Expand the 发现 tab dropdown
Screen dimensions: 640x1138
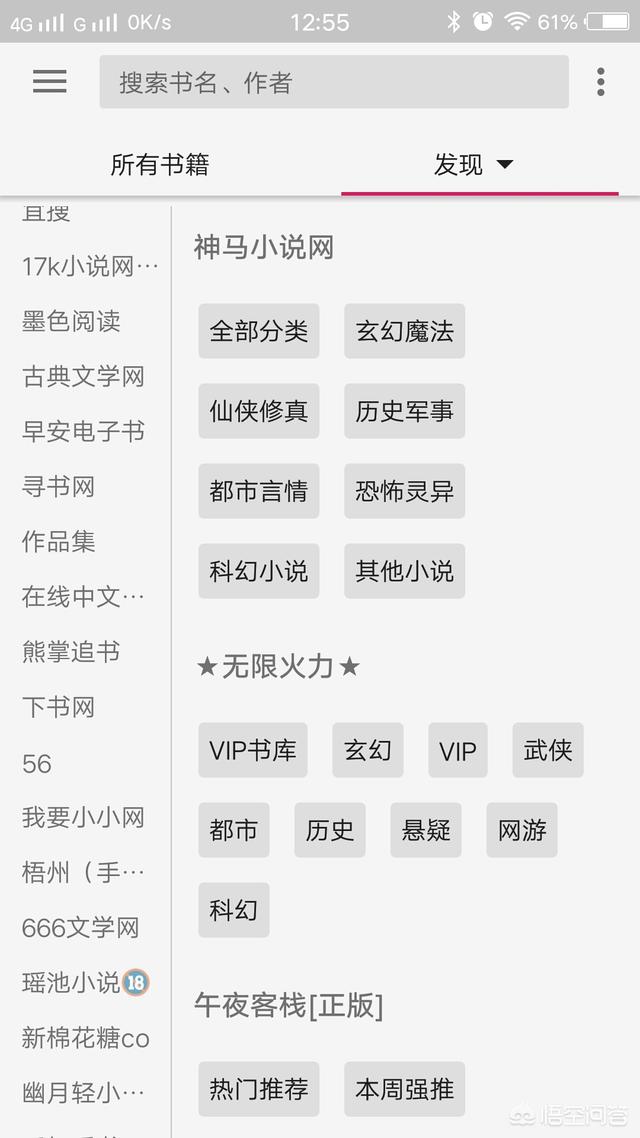(473, 165)
